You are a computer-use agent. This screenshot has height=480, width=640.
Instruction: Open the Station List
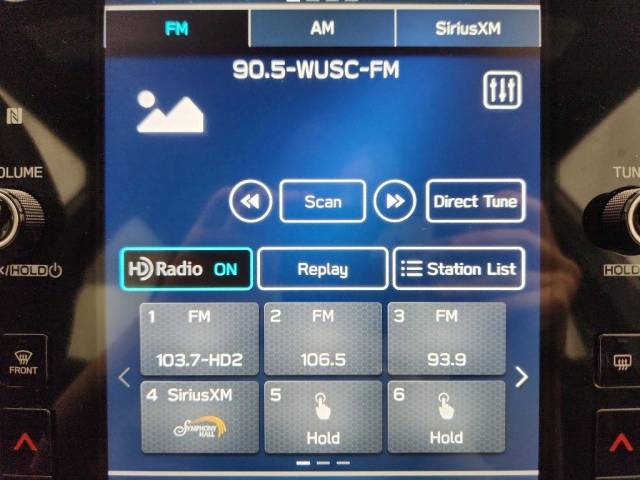[x=459, y=269]
